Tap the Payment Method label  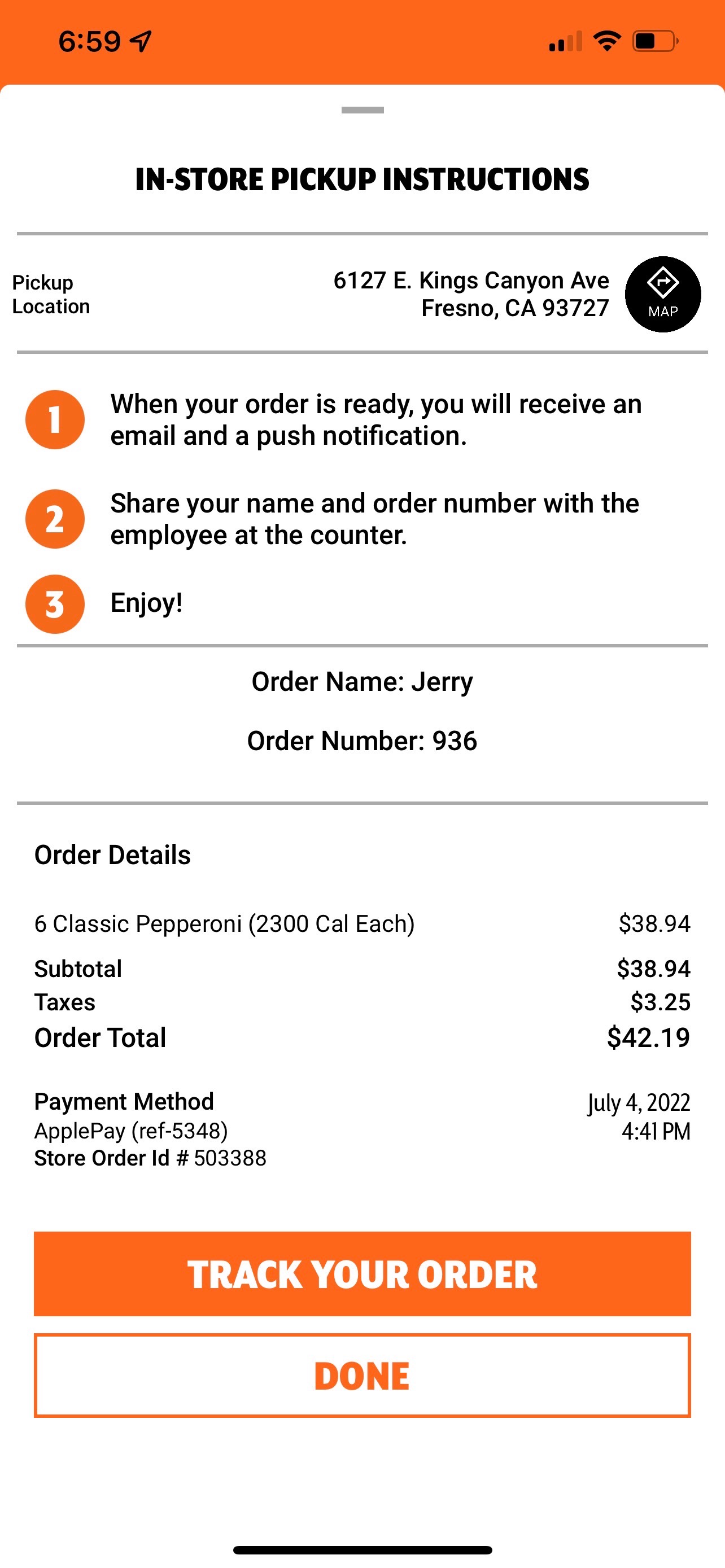point(124,1102)
